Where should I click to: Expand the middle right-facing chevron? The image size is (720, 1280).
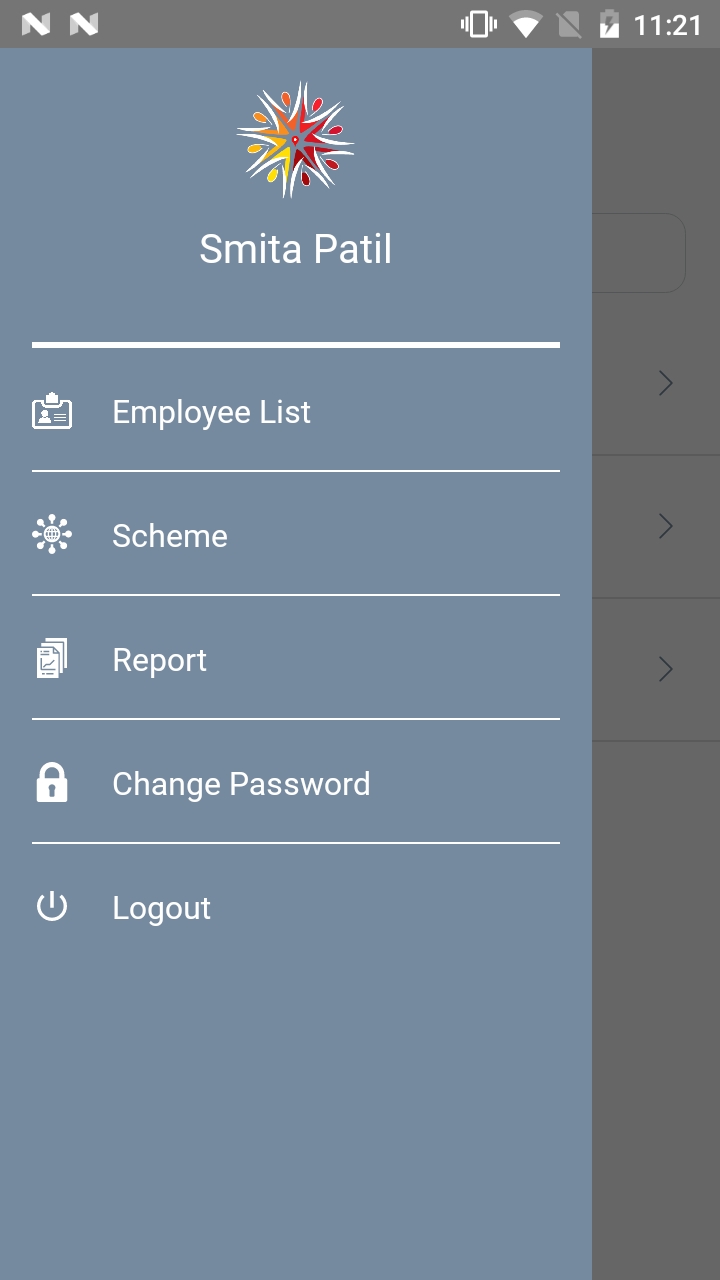pyautogui.click(x=665, y=526)
